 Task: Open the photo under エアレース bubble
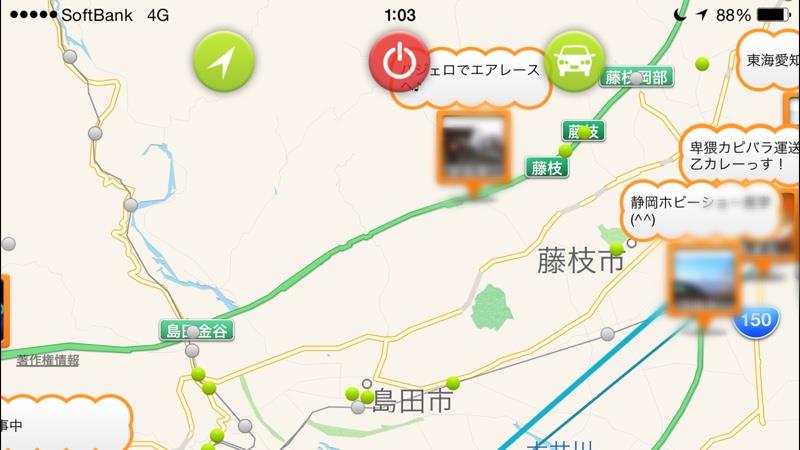pyautogui.click(x=474, y=146)
